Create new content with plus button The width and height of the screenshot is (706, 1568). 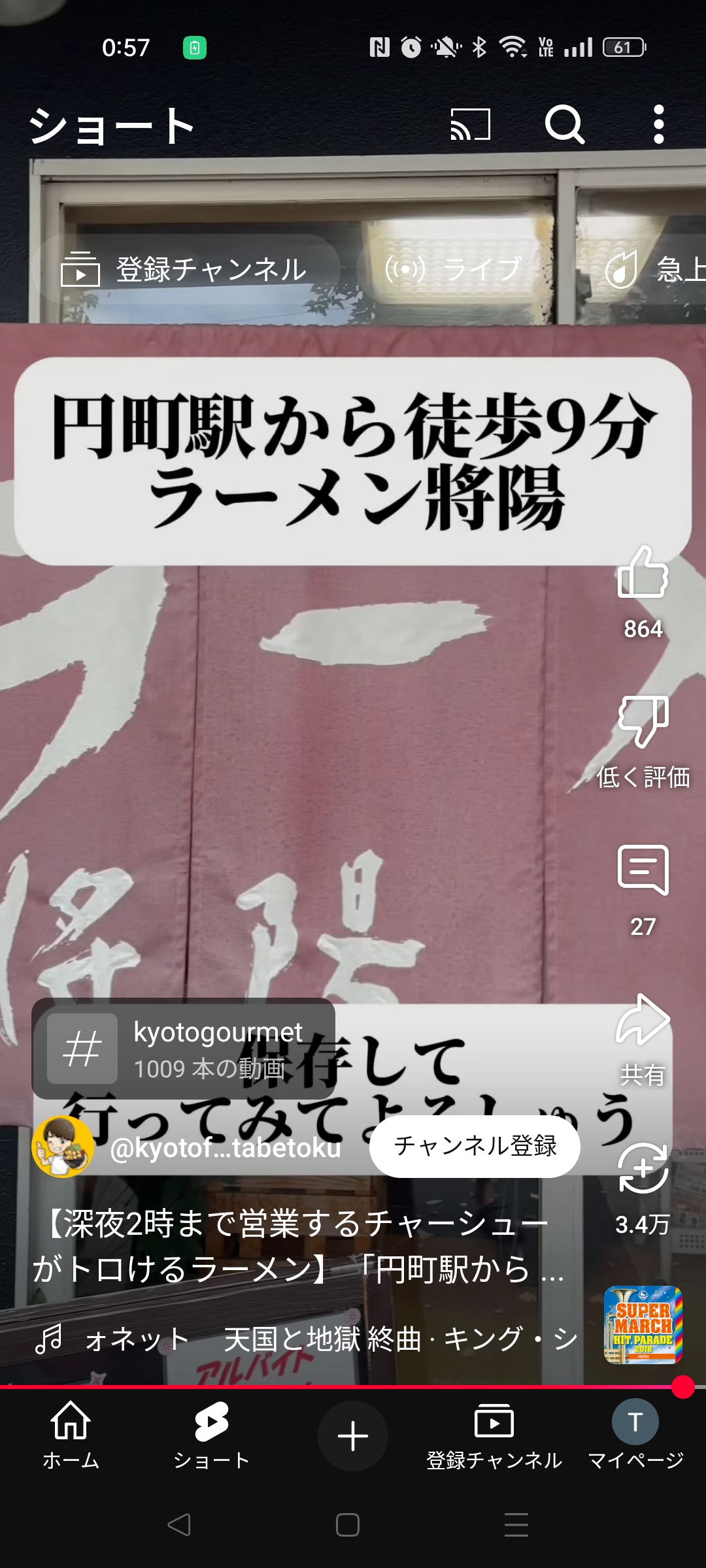(353, 1436)
